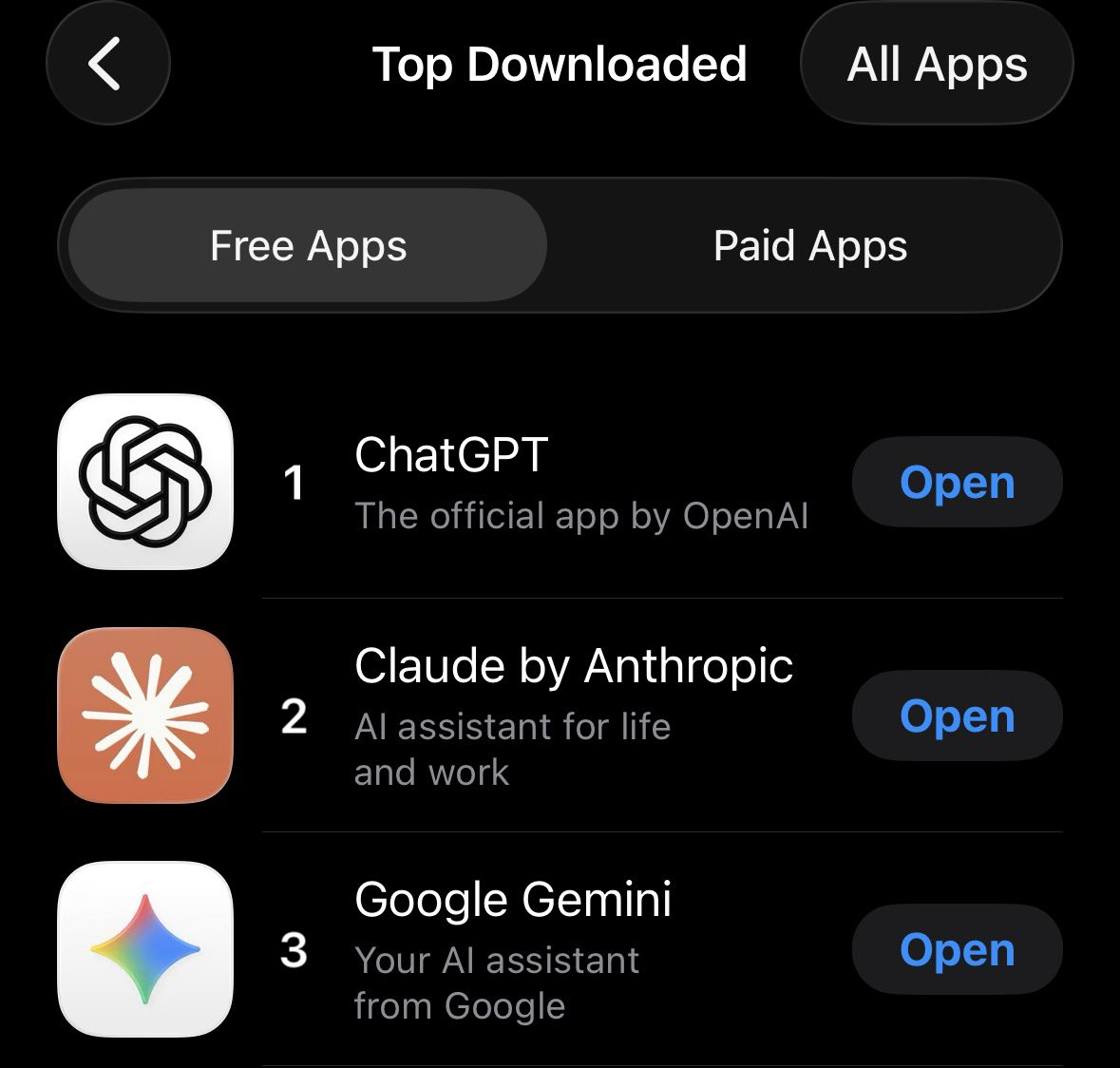1120x1068 pixels.
Task: Launch Claude with its Open button
Action: pos(957,716)
